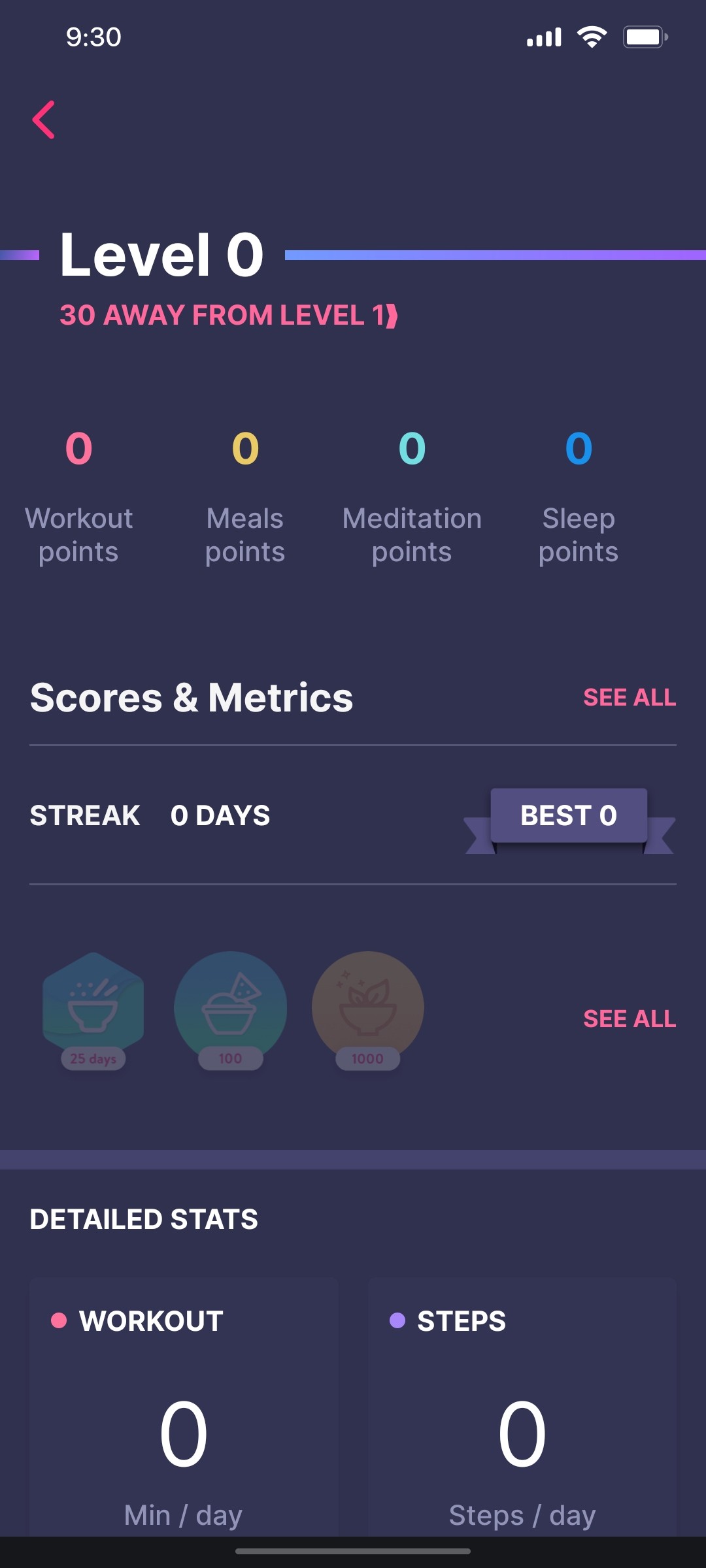This screenshot has width=706, height=1568.
Task: Open SEE ALL for Scores & Metrics
Action: 630,698
